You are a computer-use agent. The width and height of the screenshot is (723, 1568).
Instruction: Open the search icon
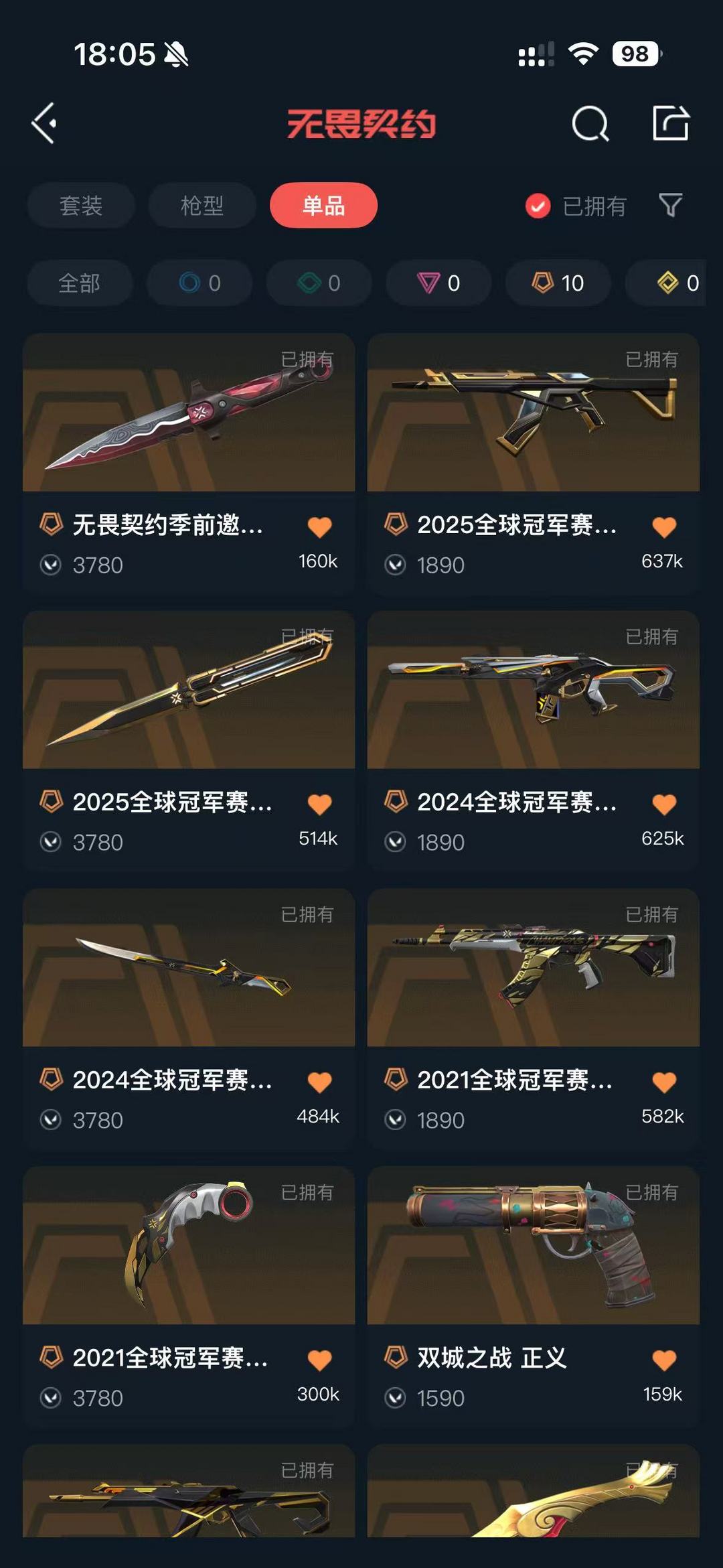(x=590, y=123)
